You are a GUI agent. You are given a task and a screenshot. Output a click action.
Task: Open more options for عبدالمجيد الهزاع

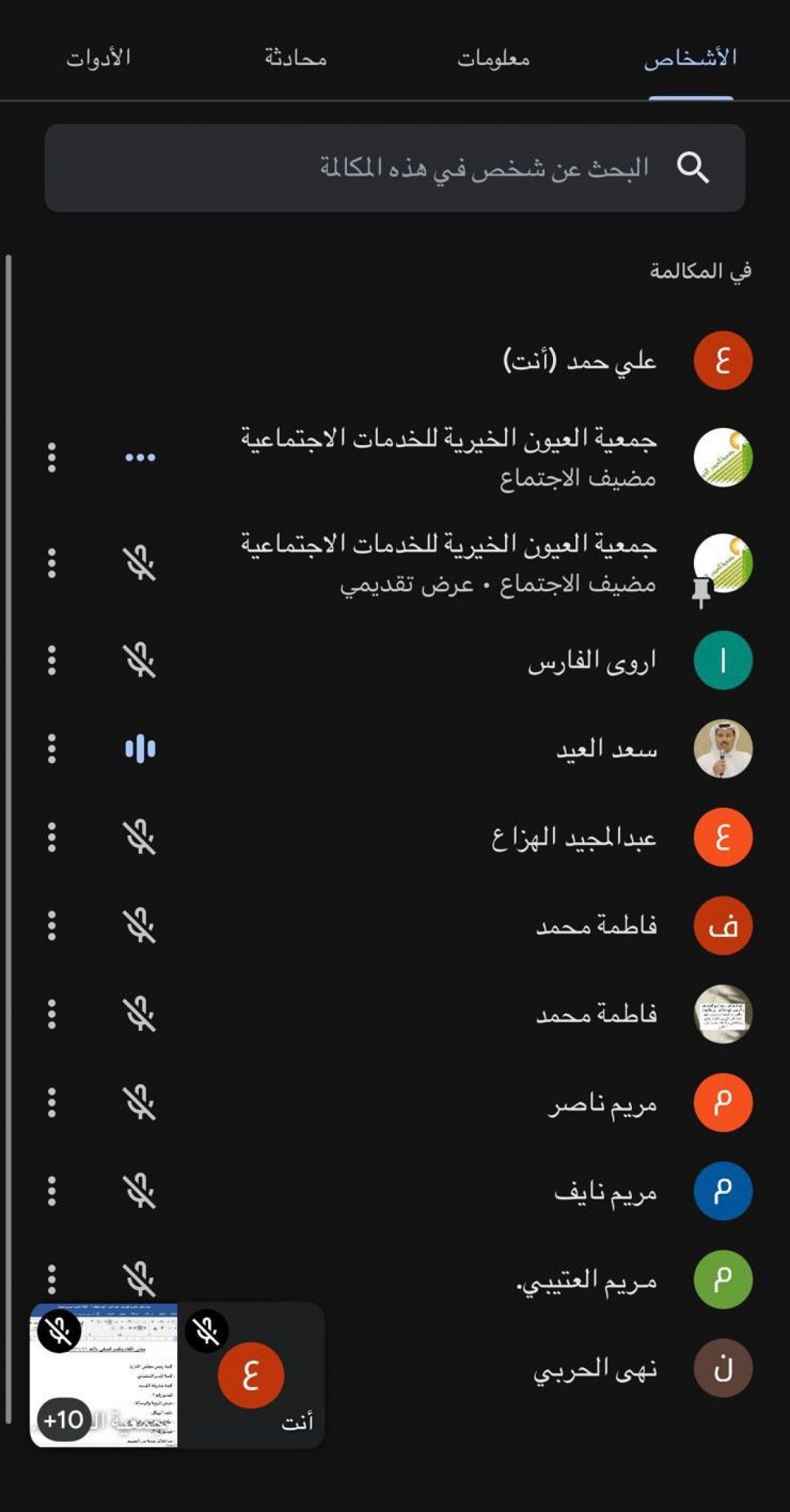click(x=52, y=837)
